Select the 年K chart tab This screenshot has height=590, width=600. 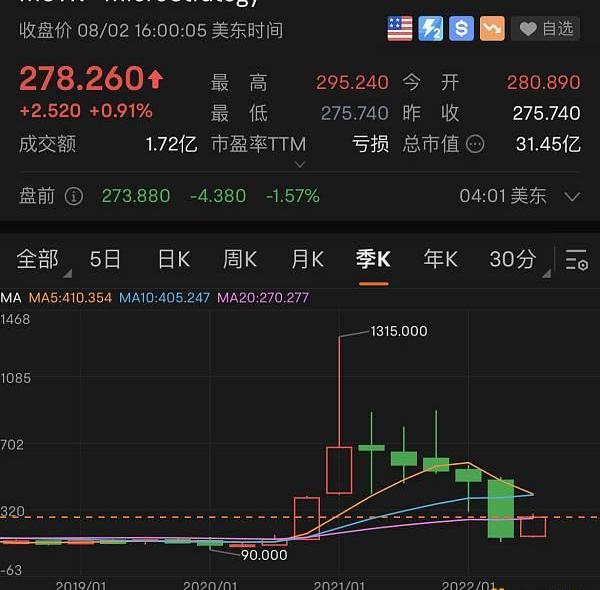(x=440, y=260)
